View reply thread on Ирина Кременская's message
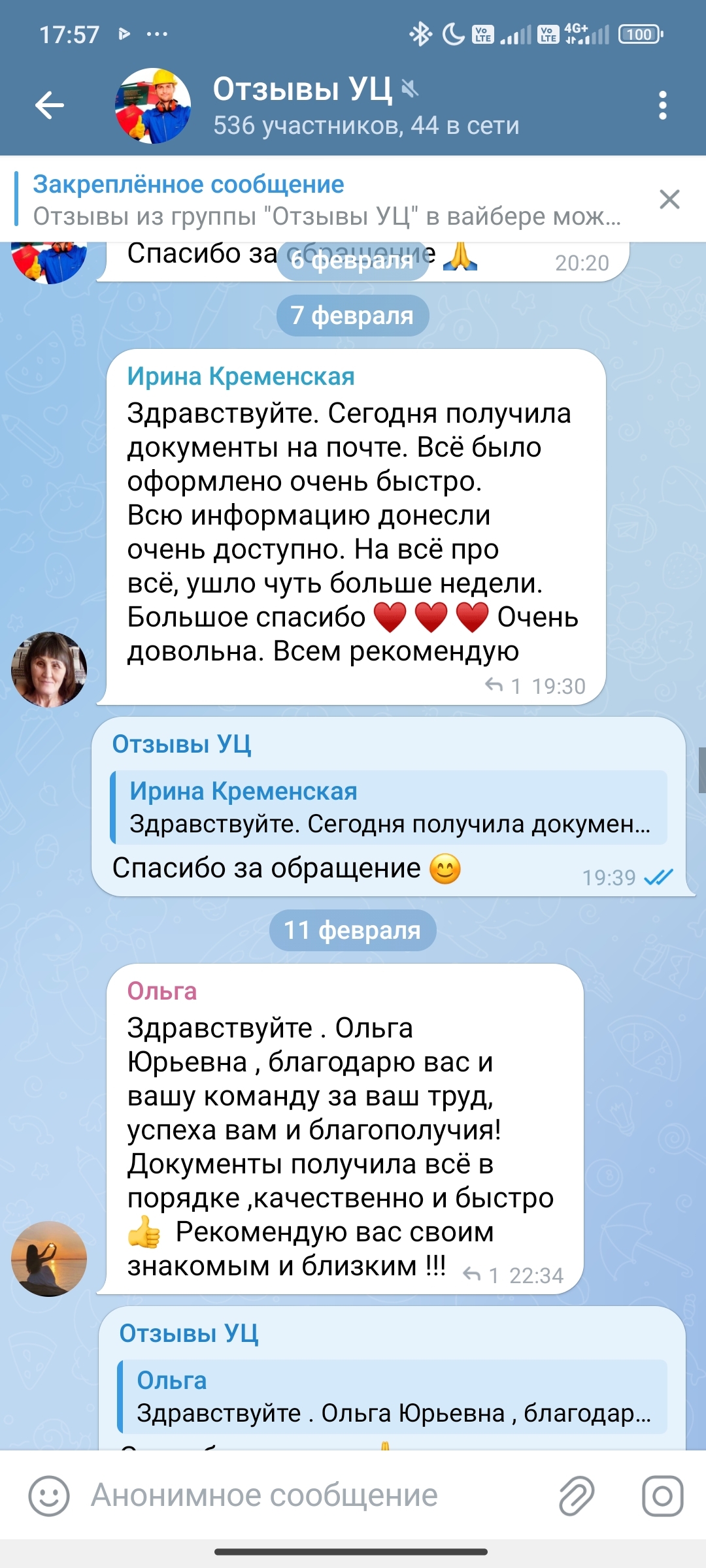This screenshot has height=1568, width=706. (x=503, y=686)
